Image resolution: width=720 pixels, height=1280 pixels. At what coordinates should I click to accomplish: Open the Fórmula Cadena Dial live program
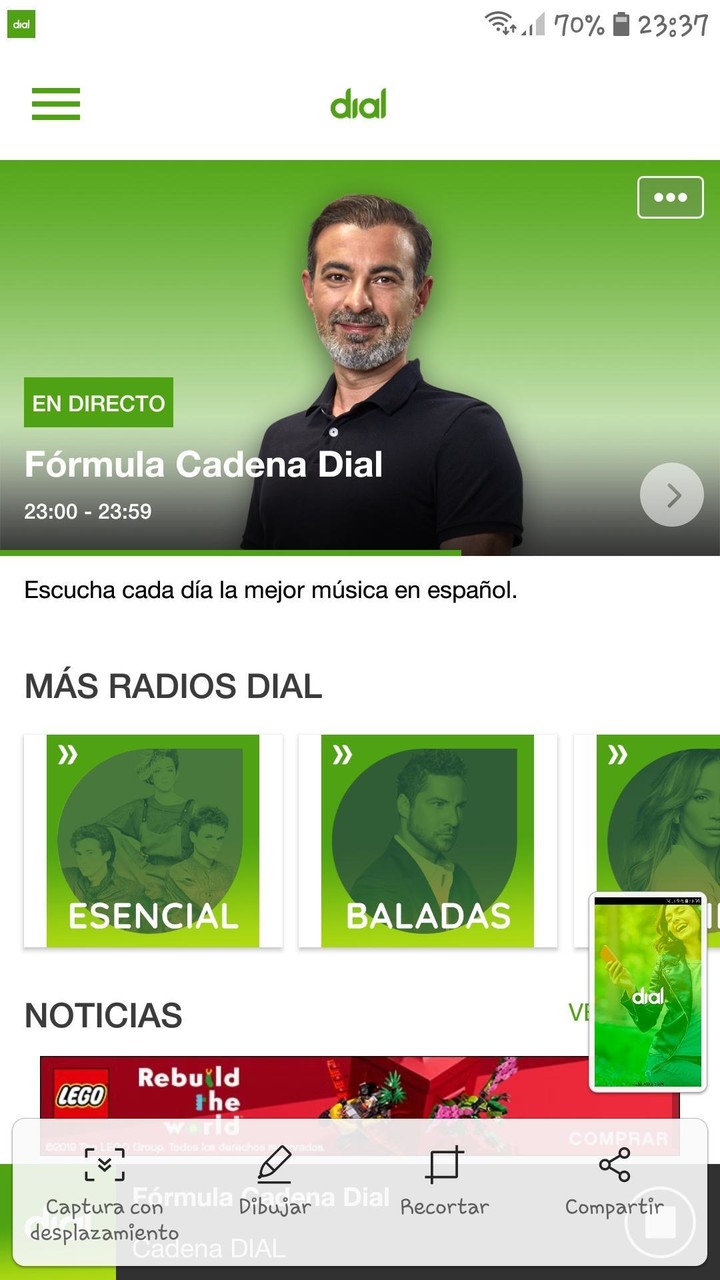click(x=205, y=464)
